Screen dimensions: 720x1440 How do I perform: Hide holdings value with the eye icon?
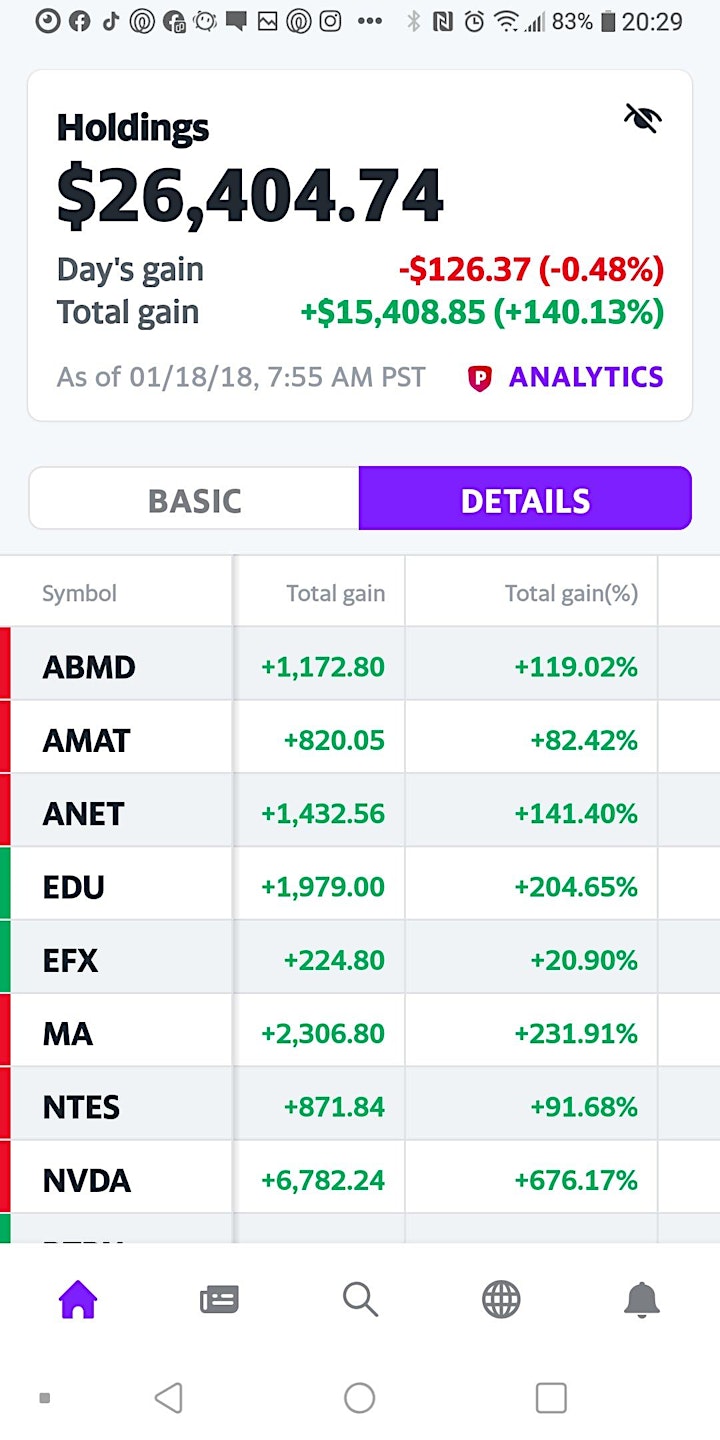[642, 119]
